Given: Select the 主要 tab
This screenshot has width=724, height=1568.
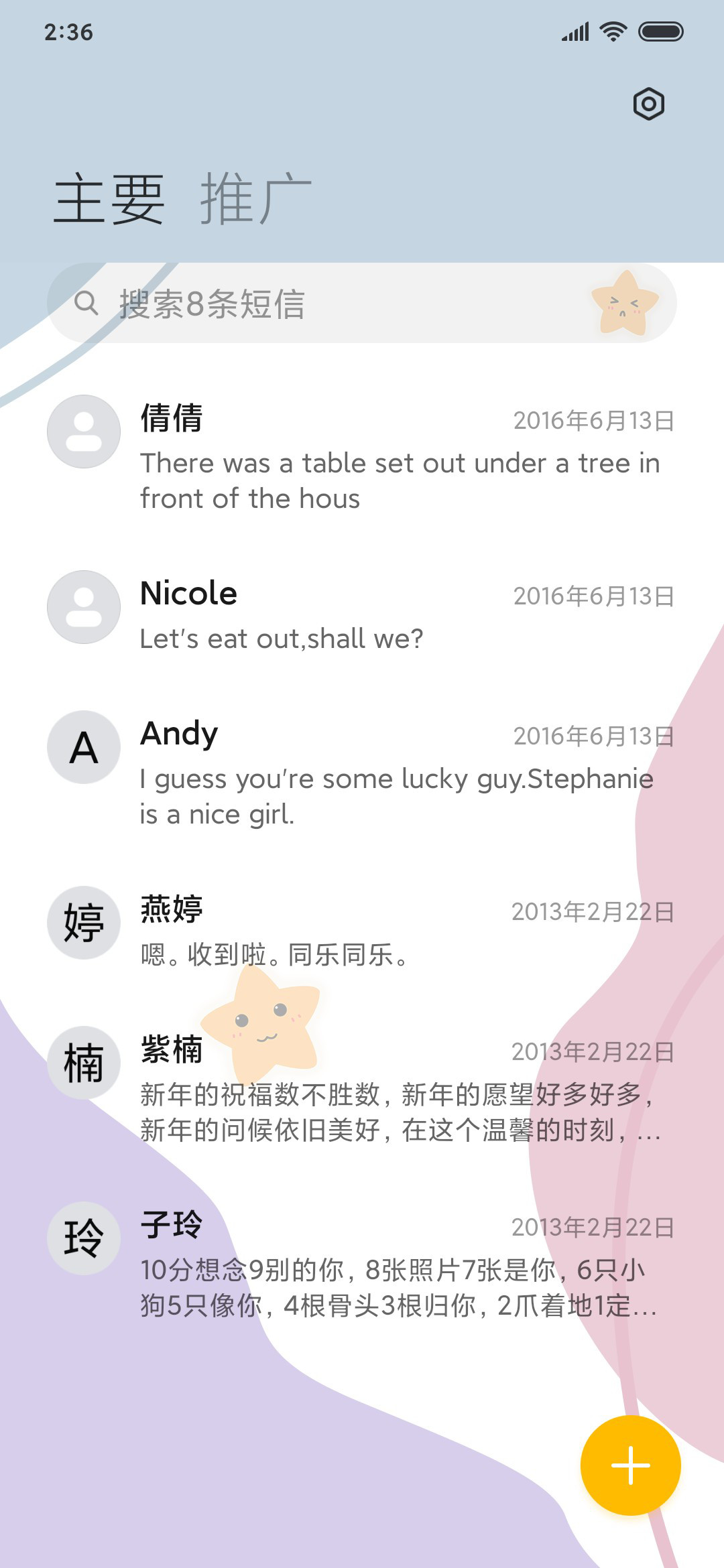Looking at the screenshot, I should (x=109, y=198).
